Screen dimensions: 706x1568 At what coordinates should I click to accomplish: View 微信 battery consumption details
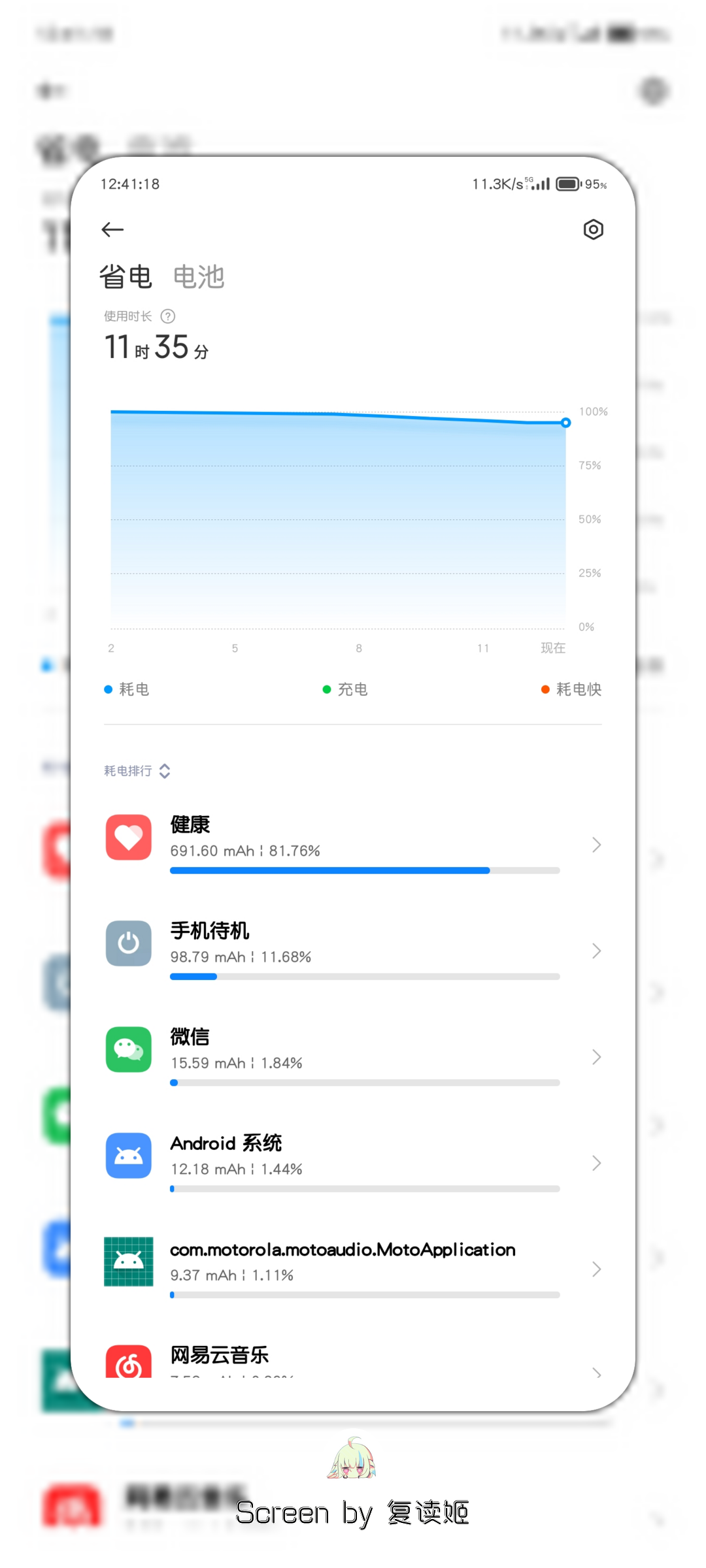(x=353, y=1056)
